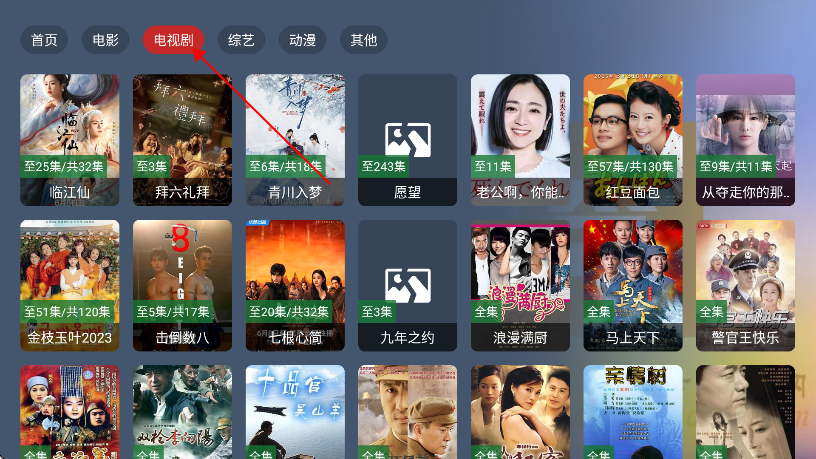Screen dimensions: 816x459
Task: Open the show 浪漫满厨
Action: click(x=520, y=286)
